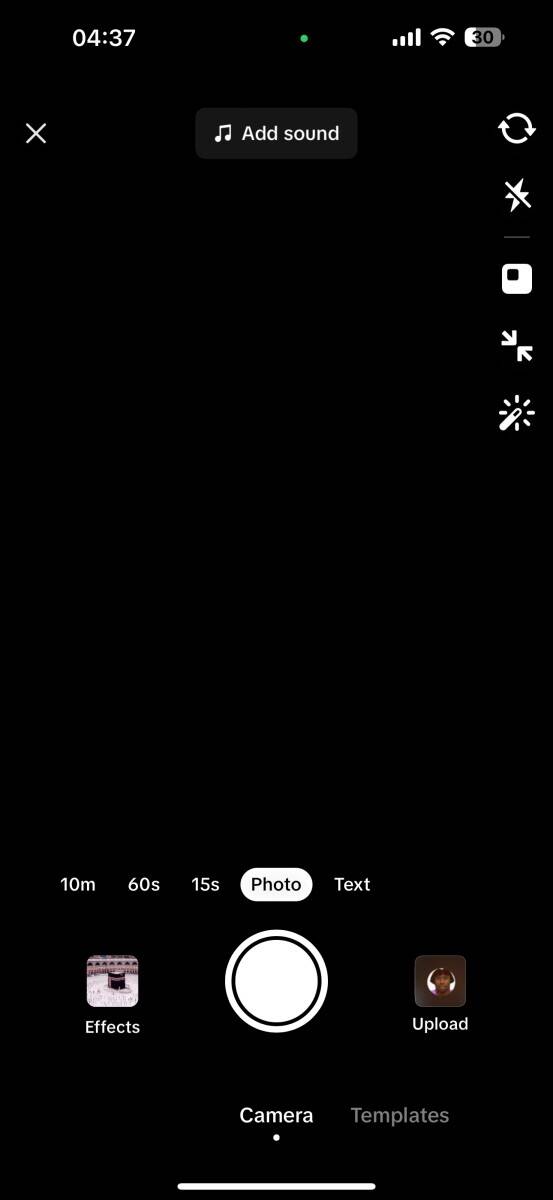Flip the camera
Screen dimensions: 553x1200
coord(517,128)
